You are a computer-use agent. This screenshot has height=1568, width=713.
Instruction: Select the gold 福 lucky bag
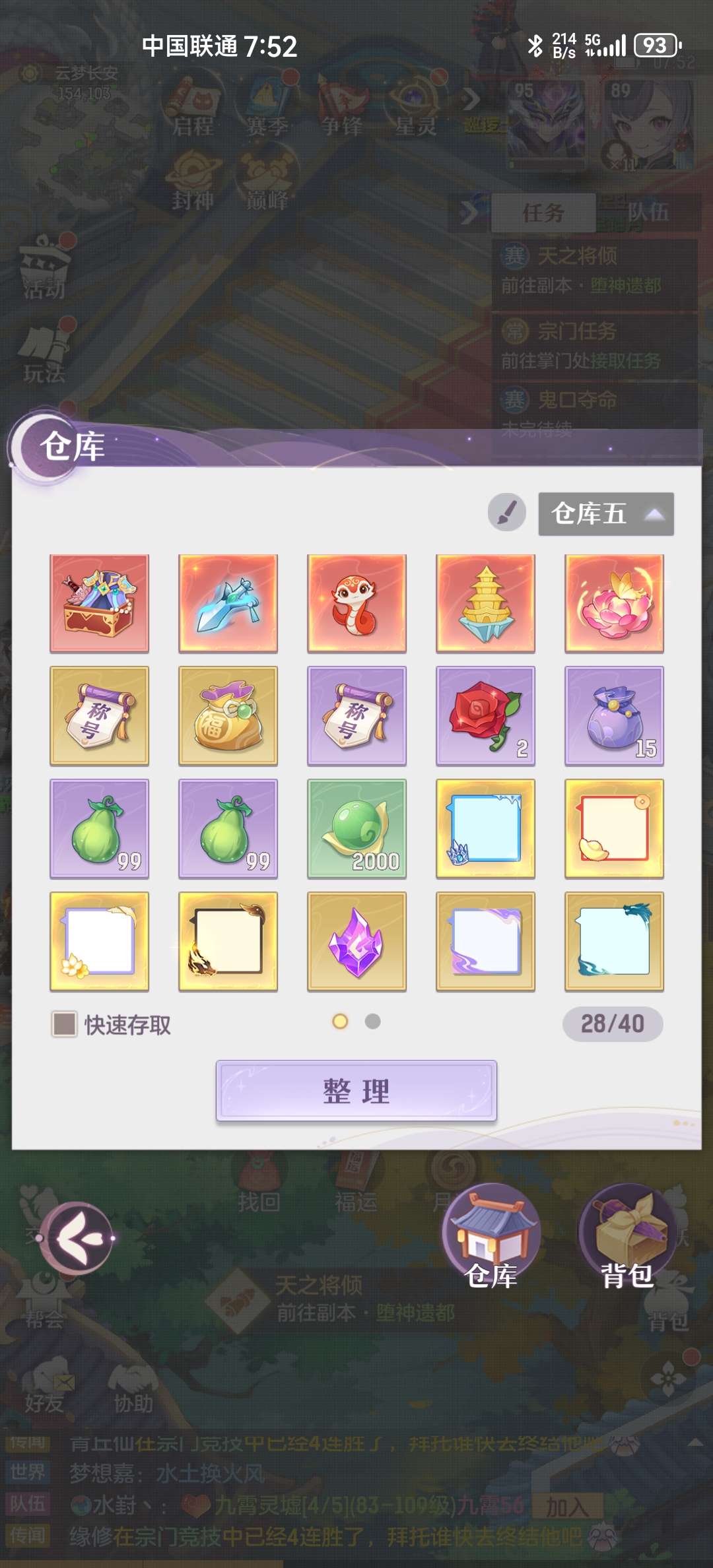coord(228,716)
